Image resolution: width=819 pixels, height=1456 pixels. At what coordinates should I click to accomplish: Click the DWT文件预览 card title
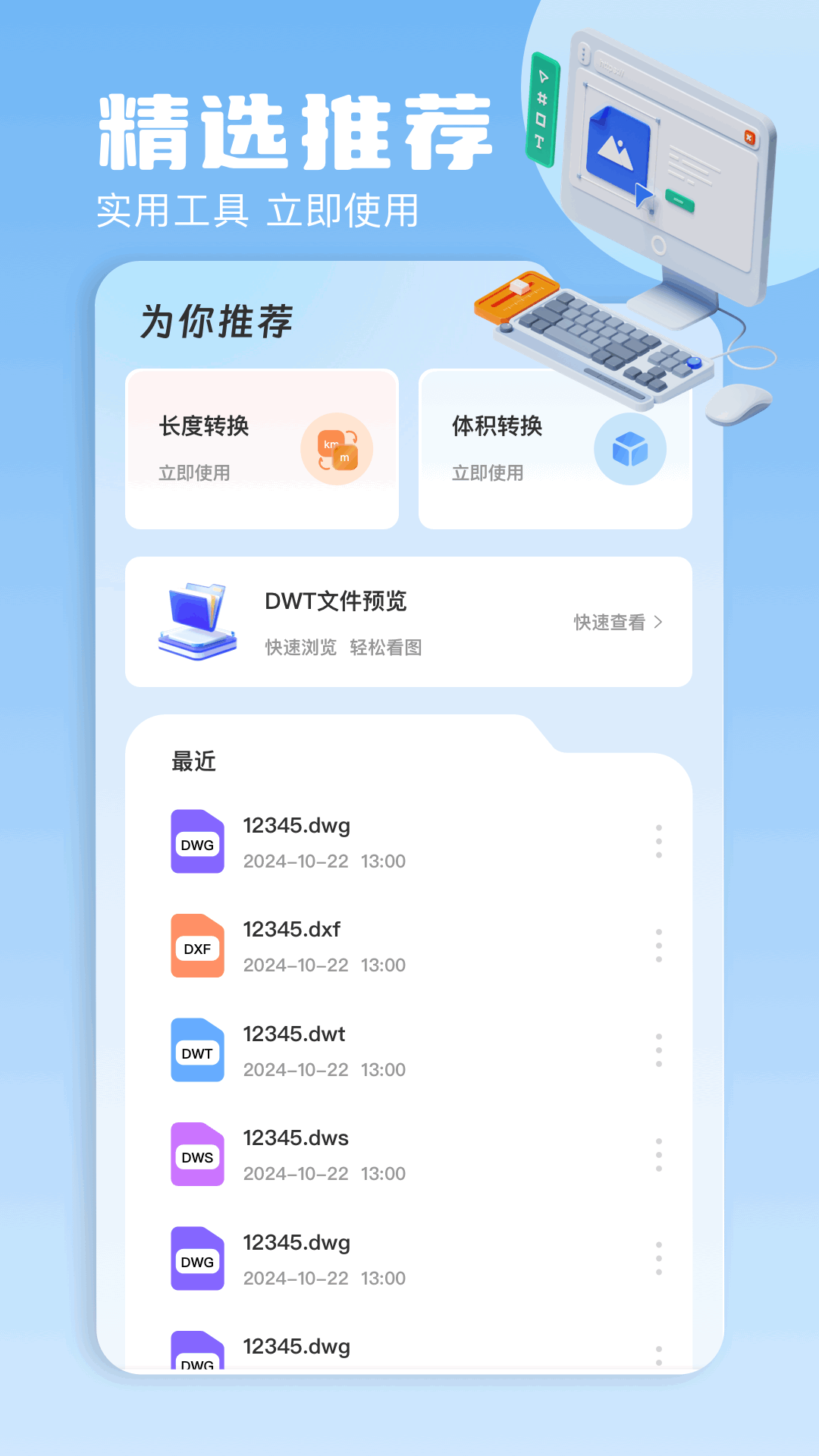(336, 601)
